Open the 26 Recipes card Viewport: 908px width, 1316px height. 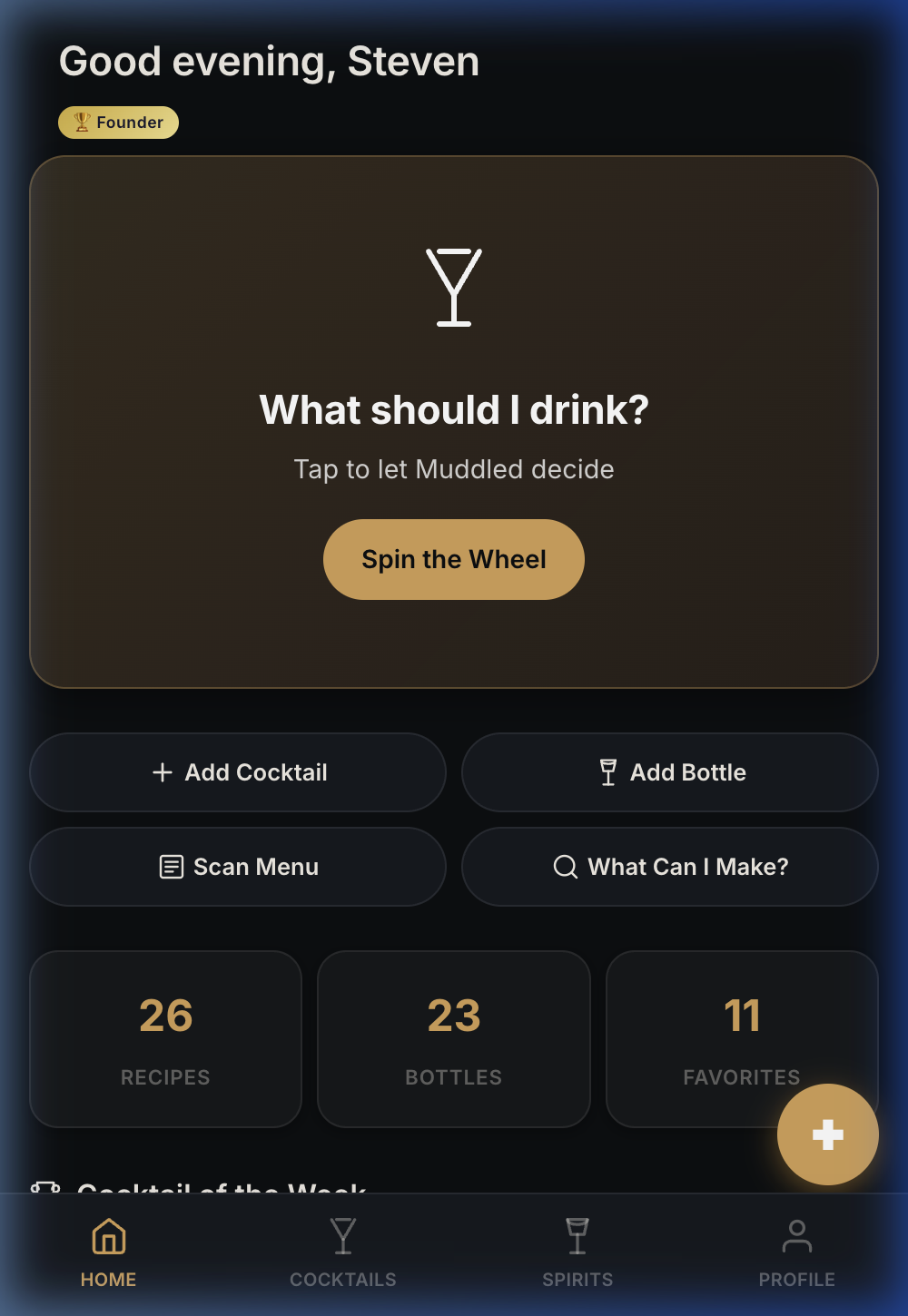click(x=165, y=1038)
